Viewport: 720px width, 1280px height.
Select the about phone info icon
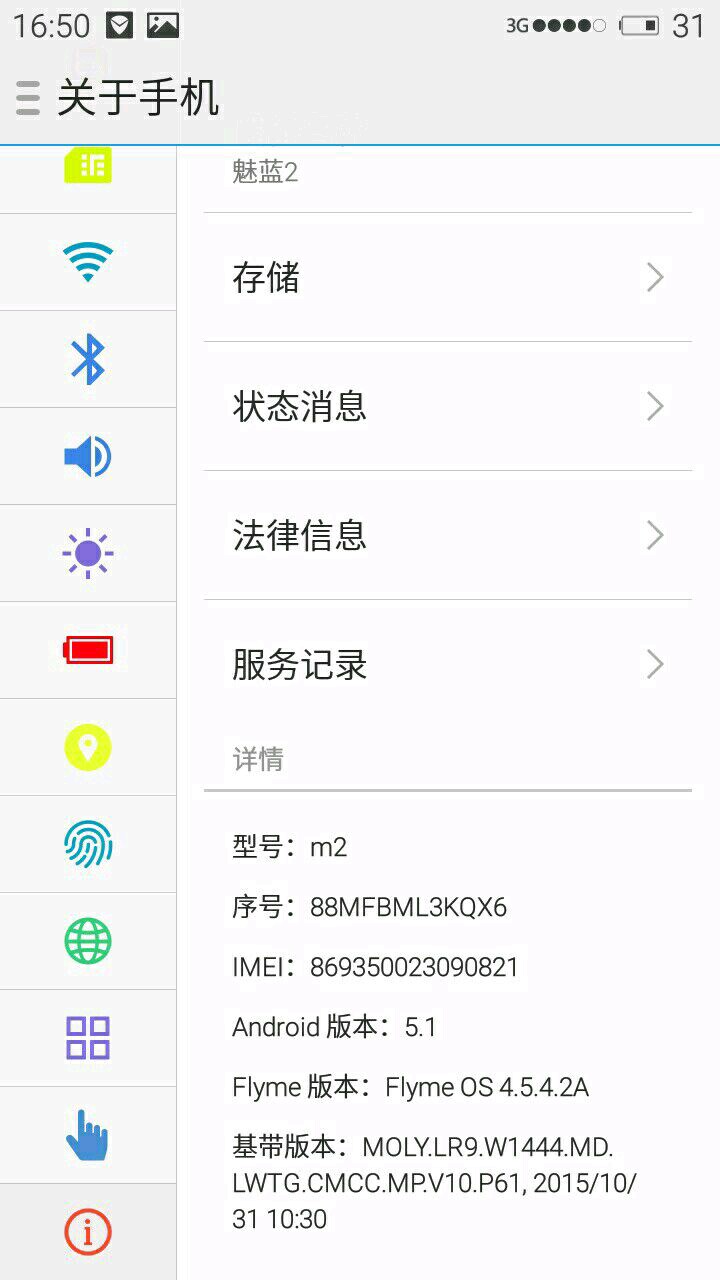(88, 1232)
